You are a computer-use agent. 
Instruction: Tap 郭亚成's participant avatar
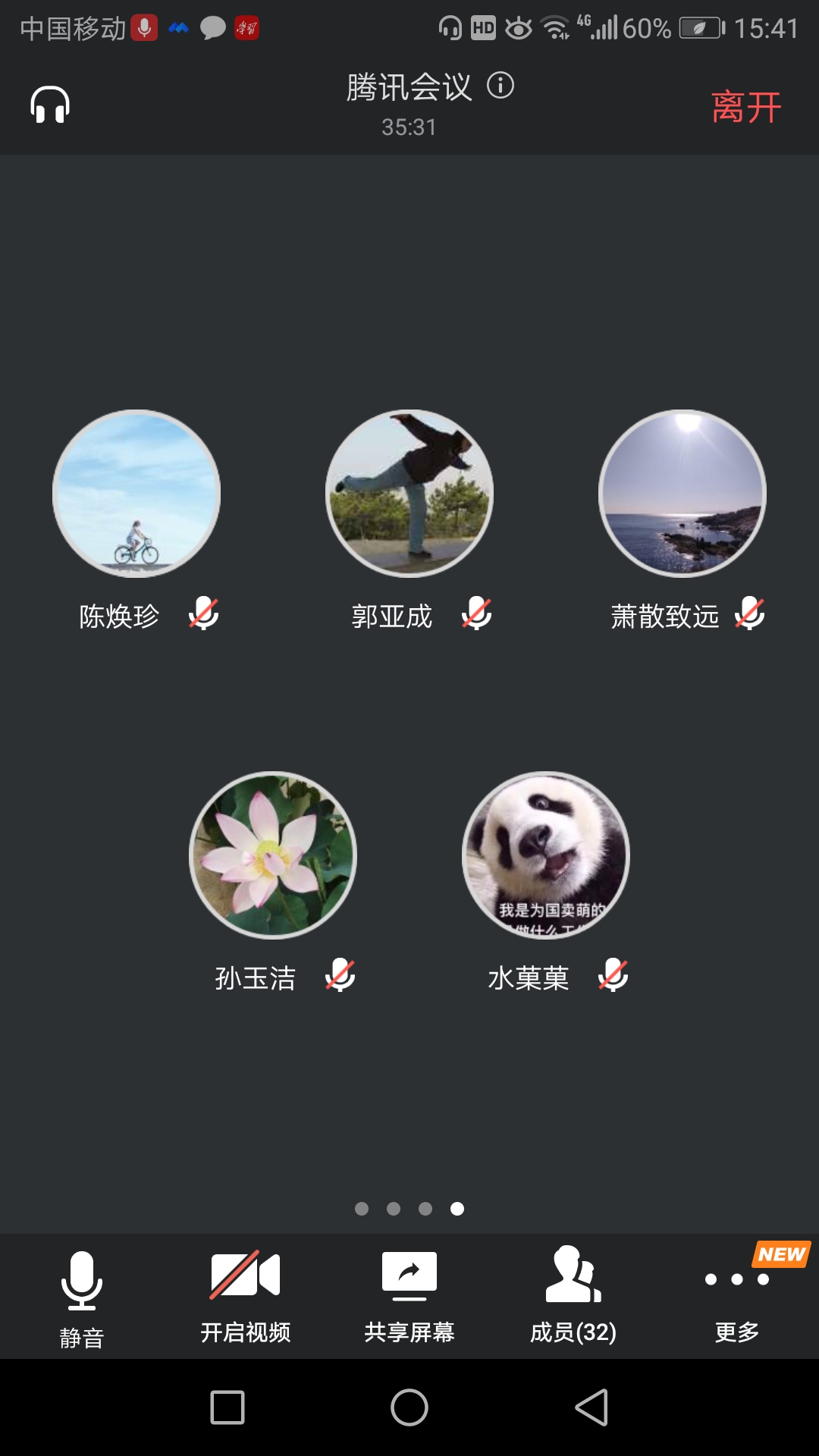point(409,494)
